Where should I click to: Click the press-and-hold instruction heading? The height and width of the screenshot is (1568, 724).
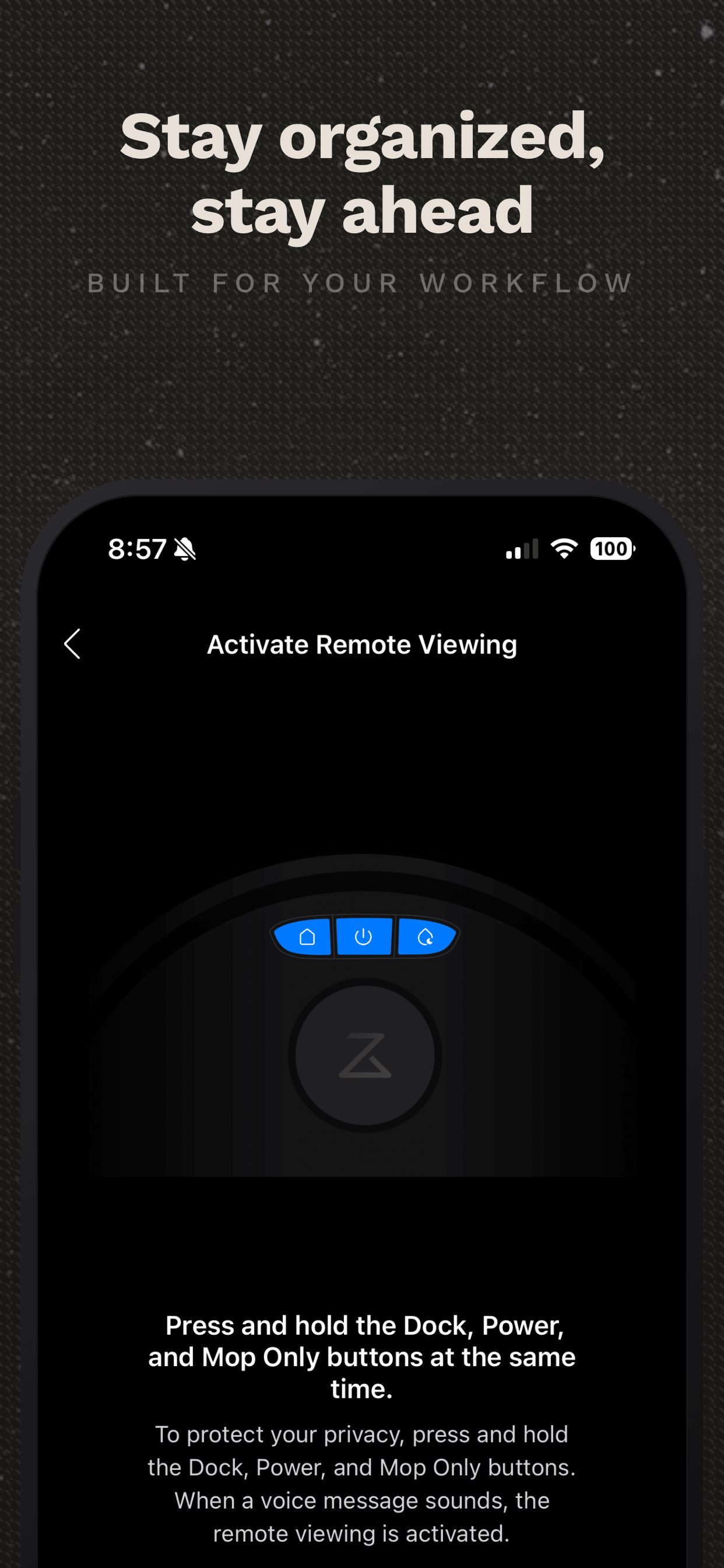point(361,1356)
